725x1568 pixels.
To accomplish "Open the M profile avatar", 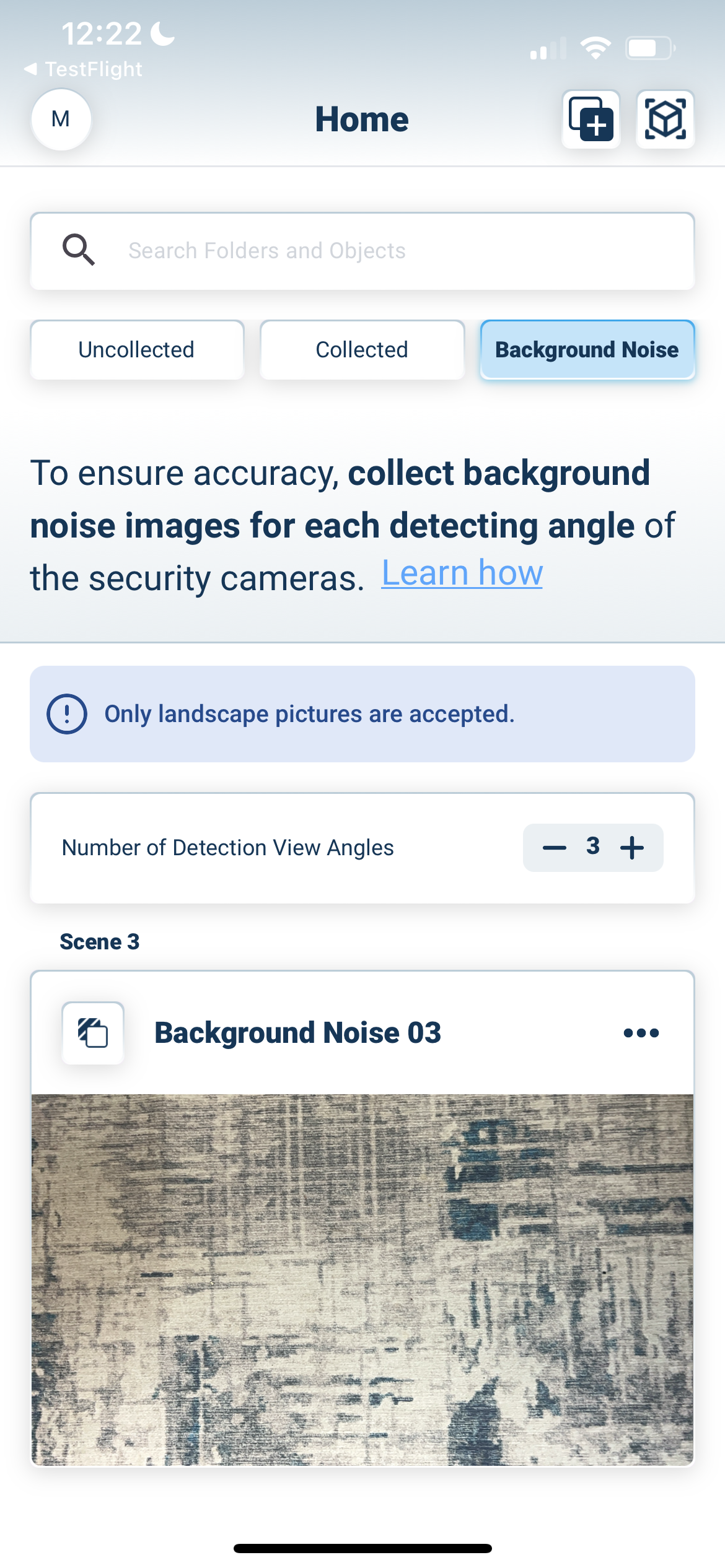I will click(61, 119).
